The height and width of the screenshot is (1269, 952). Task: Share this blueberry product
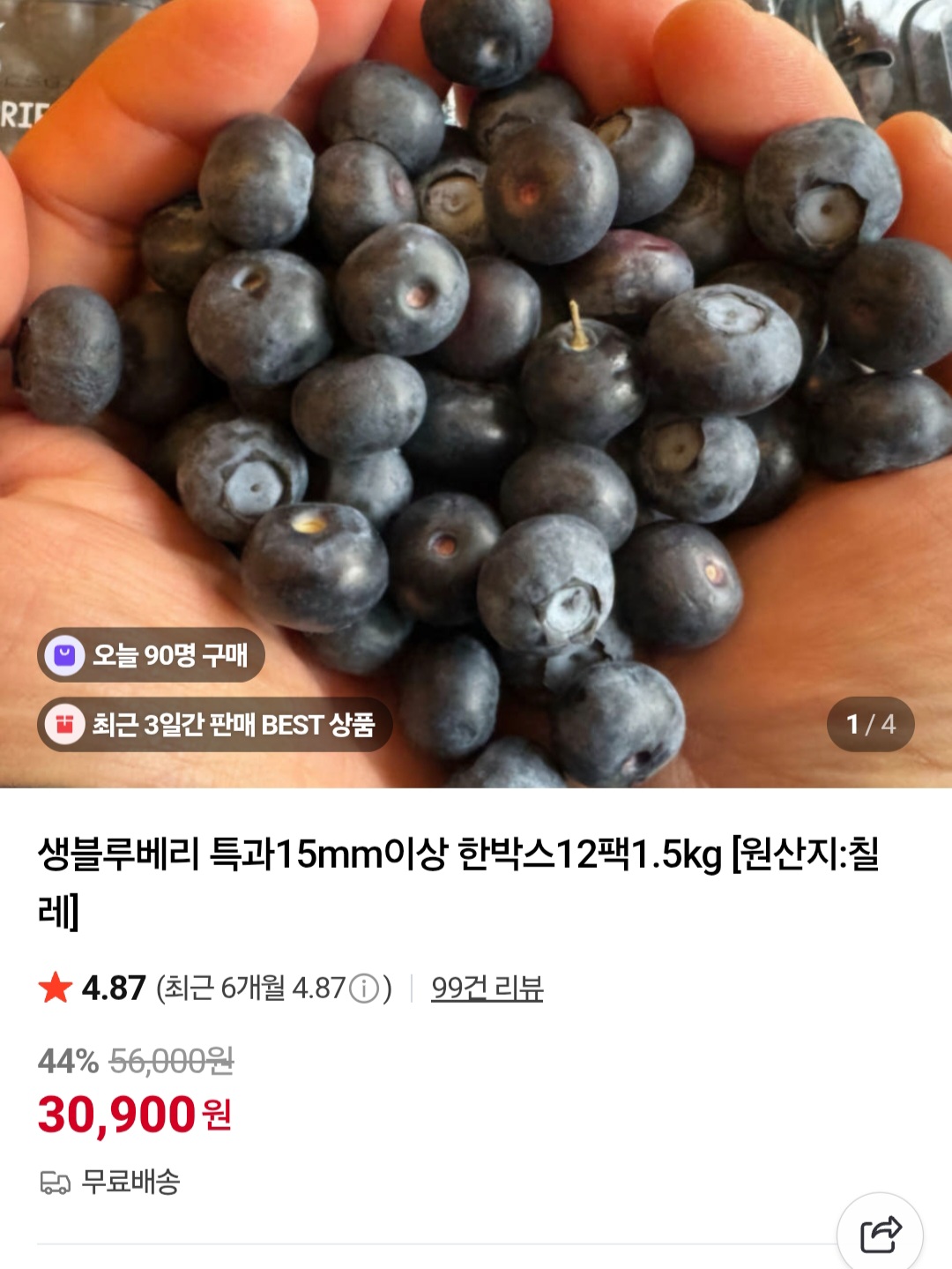click(880, 1234)
